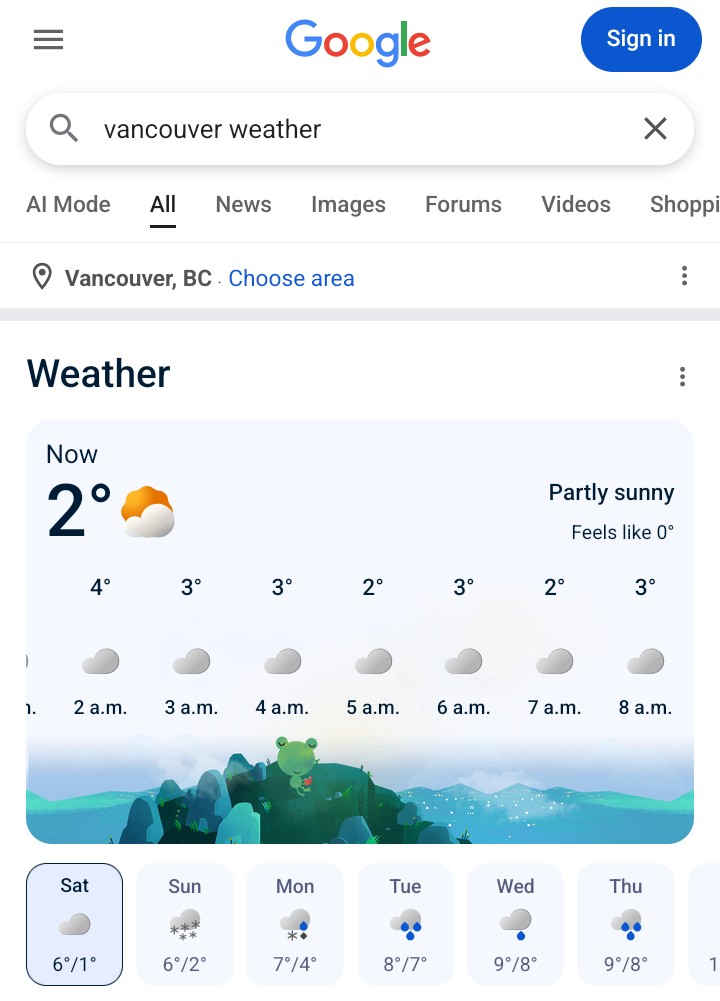This screenshot has height=1001, width=720.
Task: Open the hamburger menu
Action: pyautogui.click(x=48, y=40)
